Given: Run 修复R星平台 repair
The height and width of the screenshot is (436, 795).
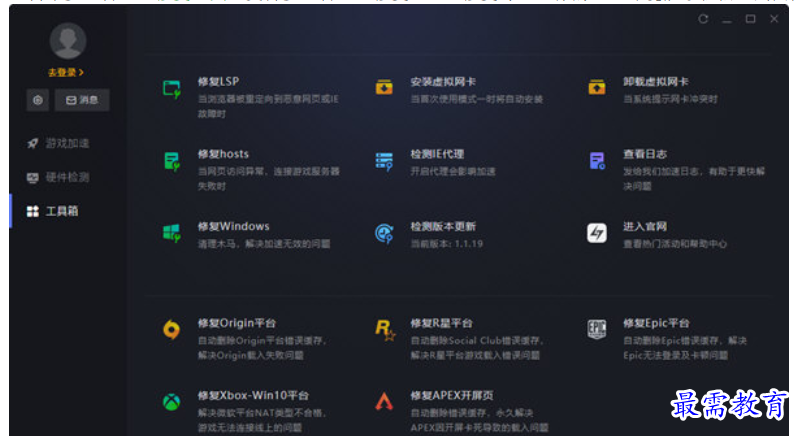Looking at the screenshot, I should coord(441,324).
